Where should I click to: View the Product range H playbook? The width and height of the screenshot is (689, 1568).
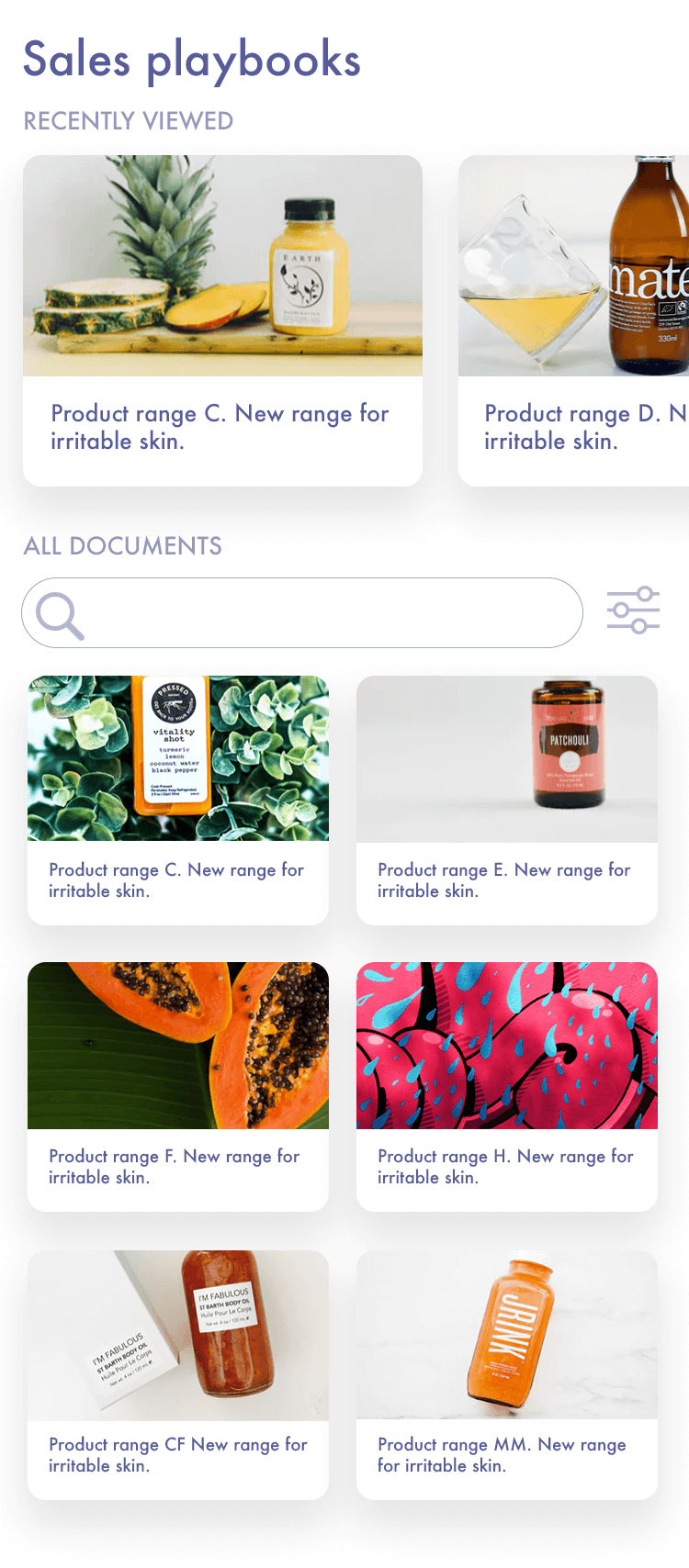tap(507, 1087)
